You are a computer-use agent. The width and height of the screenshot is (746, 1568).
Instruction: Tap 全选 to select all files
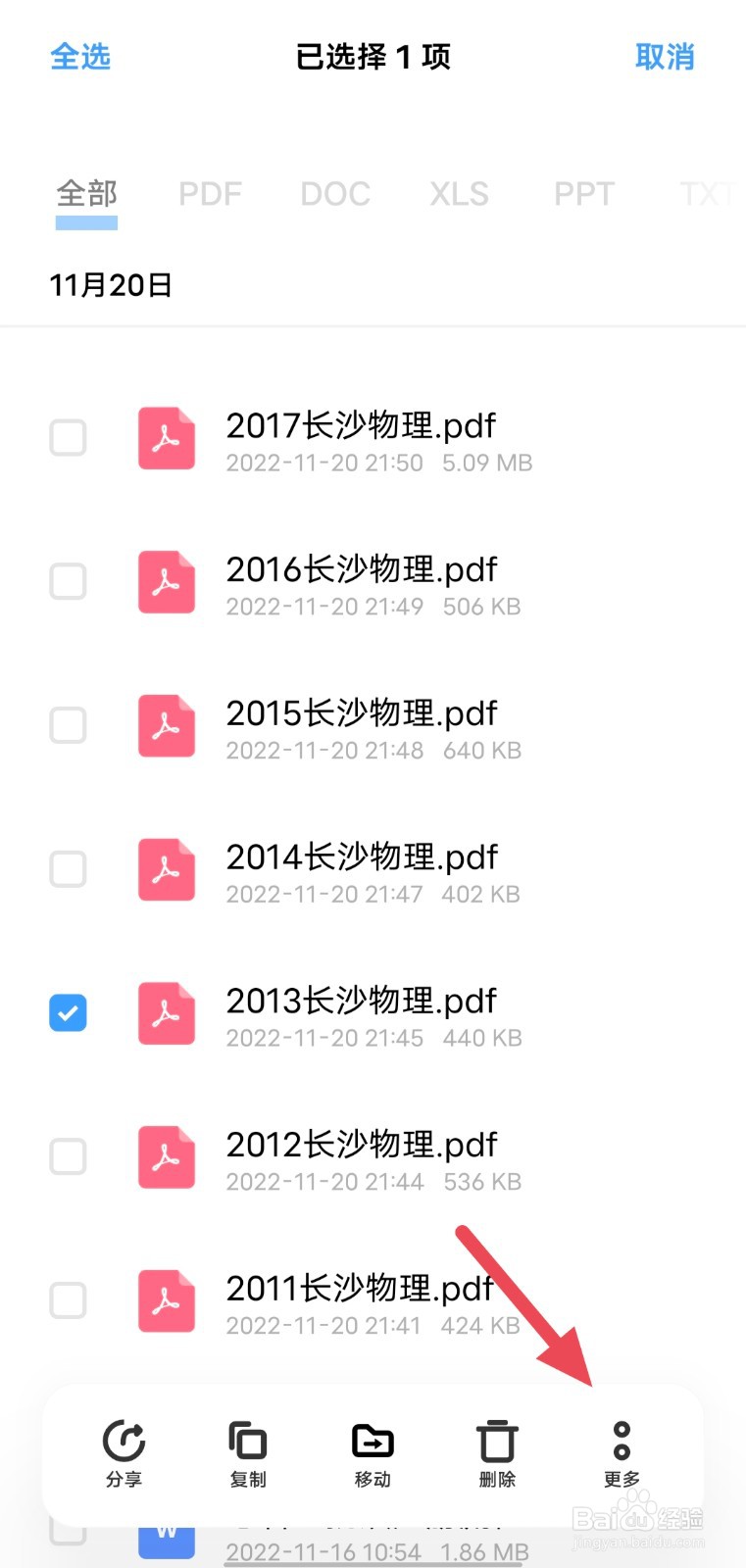80,57
